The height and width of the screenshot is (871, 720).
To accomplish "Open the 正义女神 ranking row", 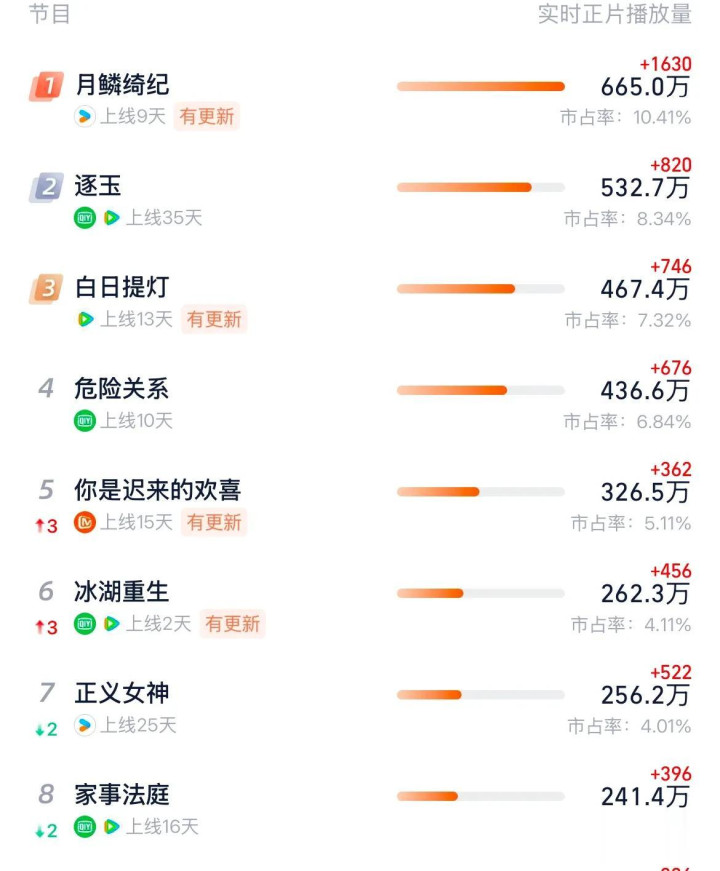I will pos(122,693).
